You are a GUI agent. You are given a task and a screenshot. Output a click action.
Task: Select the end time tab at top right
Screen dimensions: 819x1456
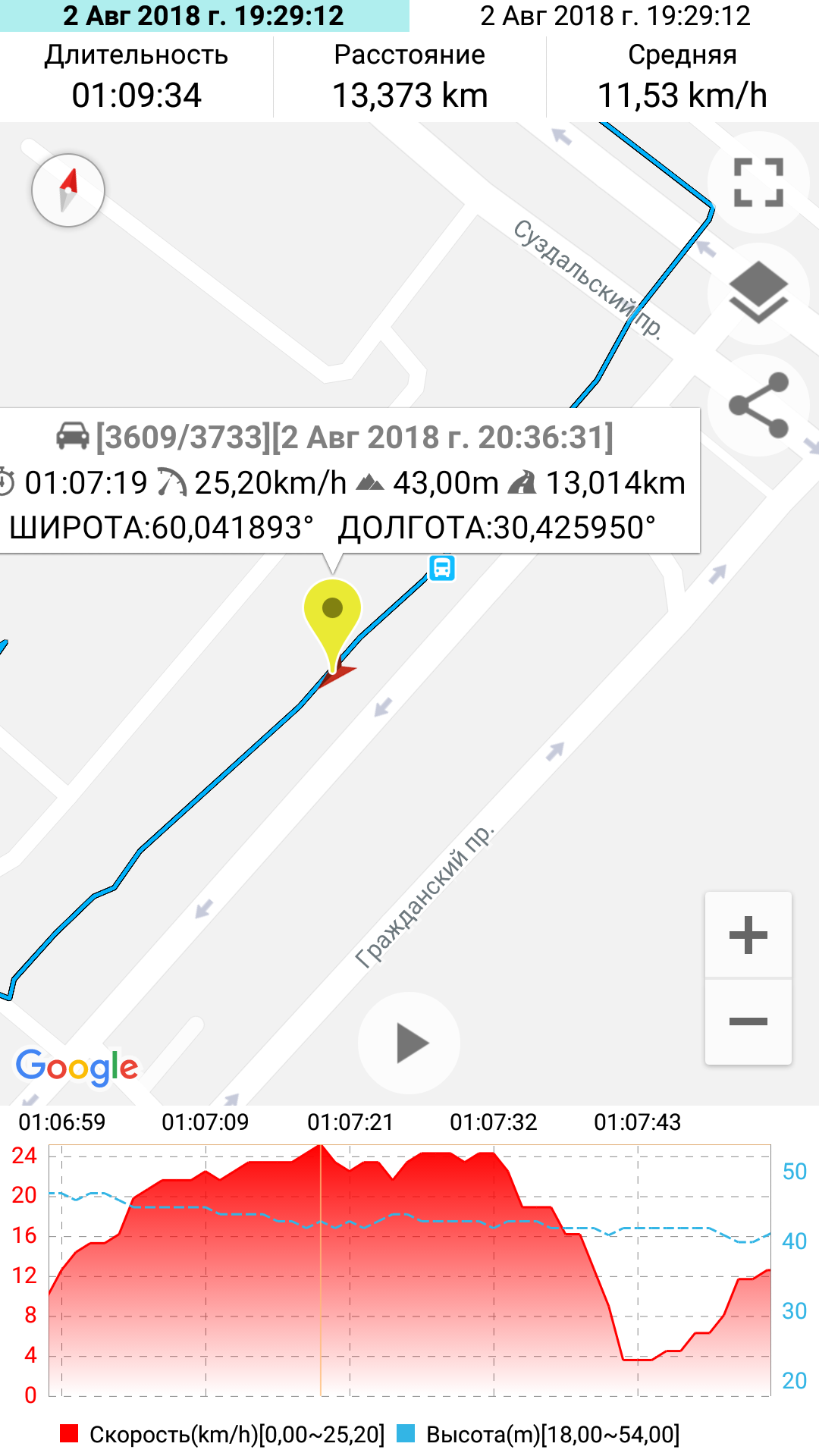[614, 16]
